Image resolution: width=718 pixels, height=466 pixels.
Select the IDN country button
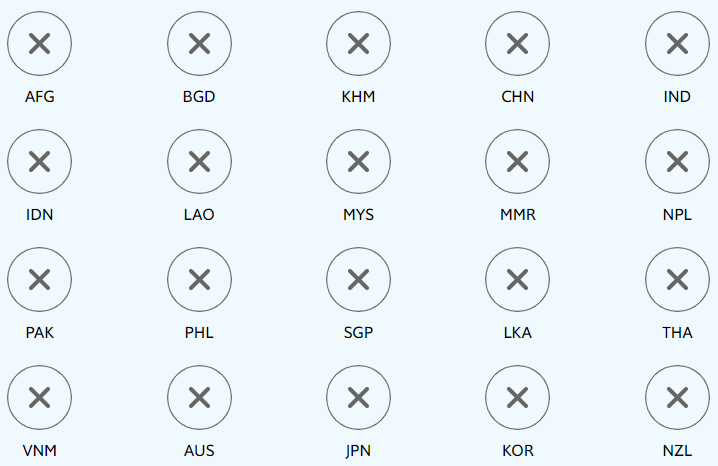click(39, 161)
